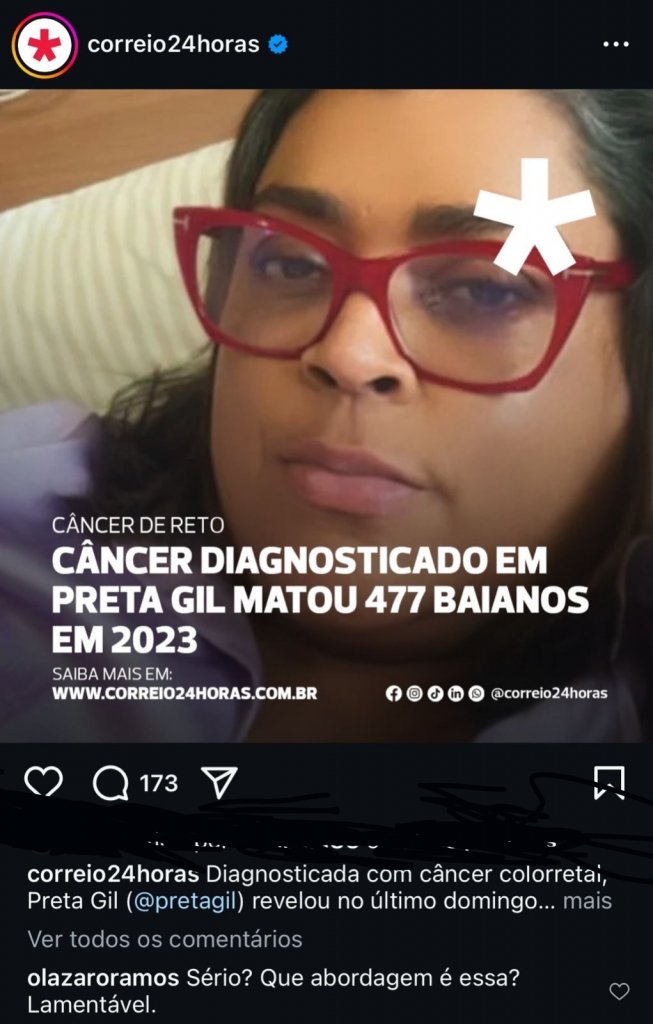Open the correio24horas profile picture

pyautogui.click(x=45, y=45)
